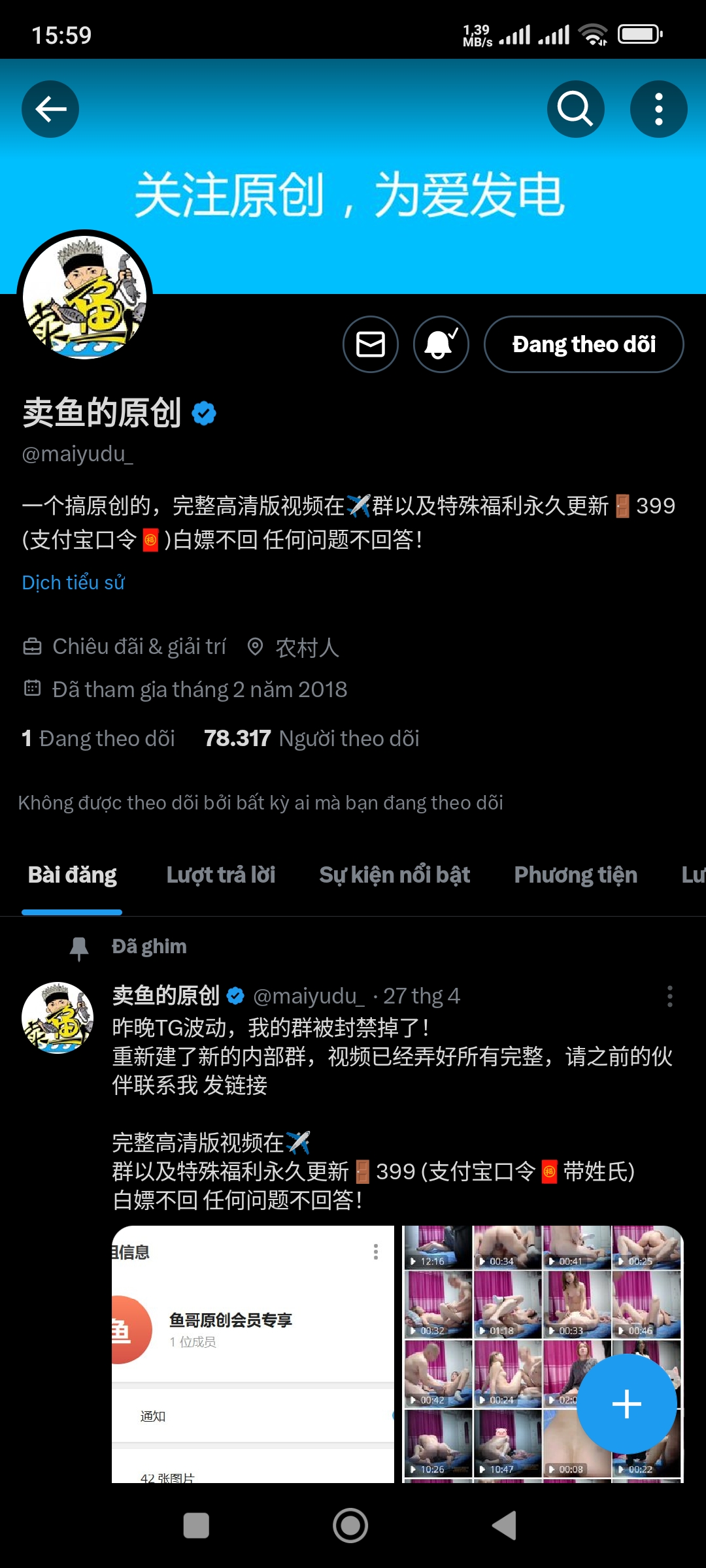Translate bio via Dịch tiểu sử
Viewport: 706px width, 1568px height.
[73, 582]
